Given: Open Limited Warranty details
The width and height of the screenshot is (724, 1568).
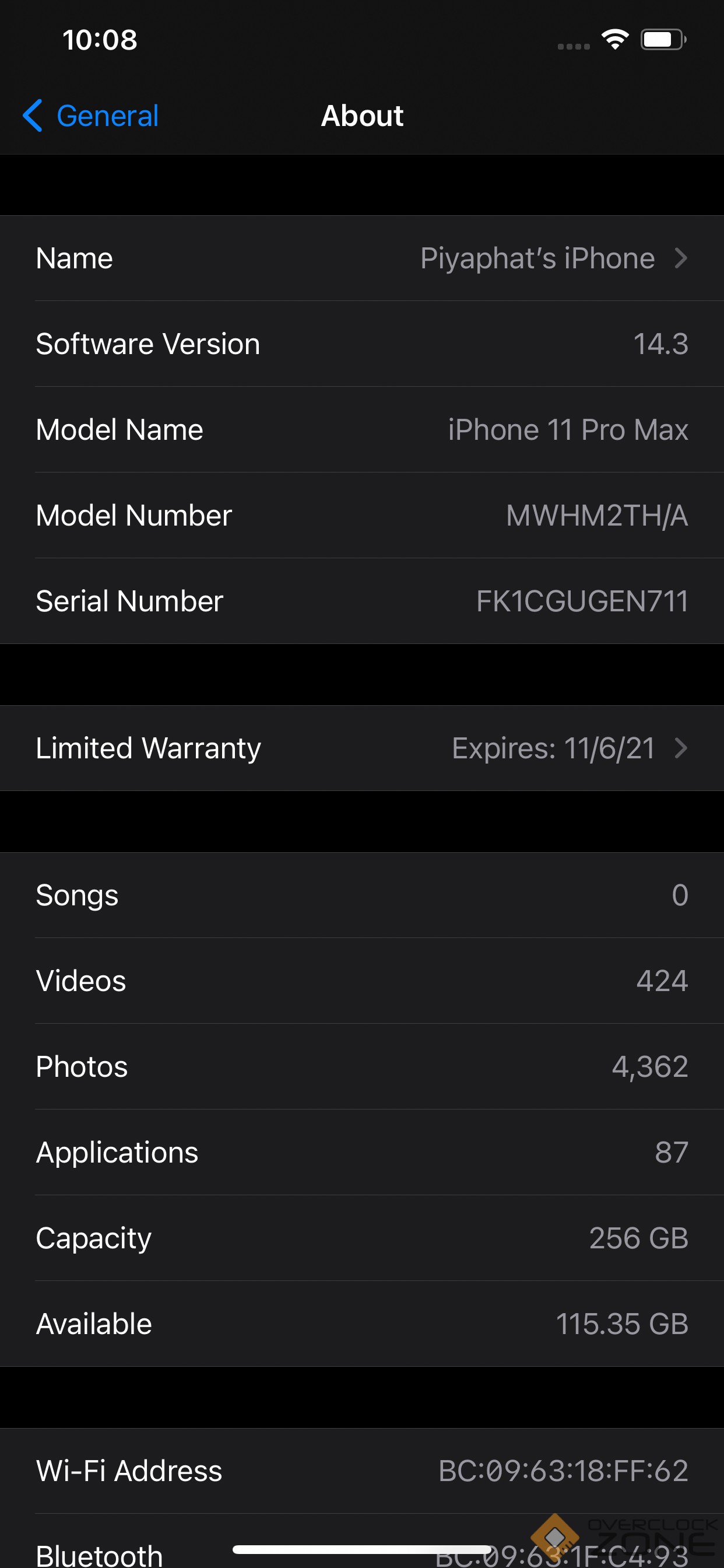Looking at the screenshot, I should [x=362, y=748].
